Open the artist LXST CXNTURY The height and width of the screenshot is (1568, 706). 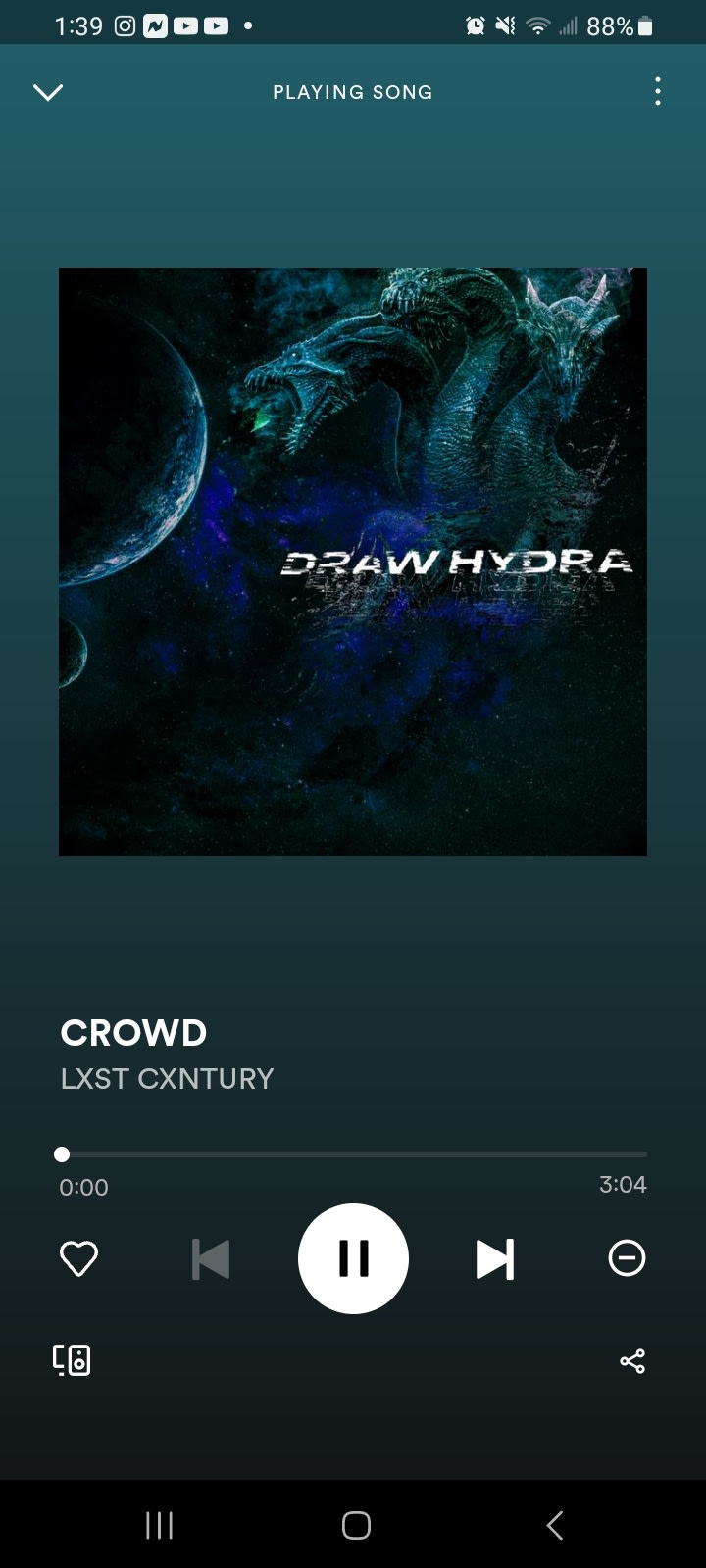pyautogui.click(x=167, y=1079)
